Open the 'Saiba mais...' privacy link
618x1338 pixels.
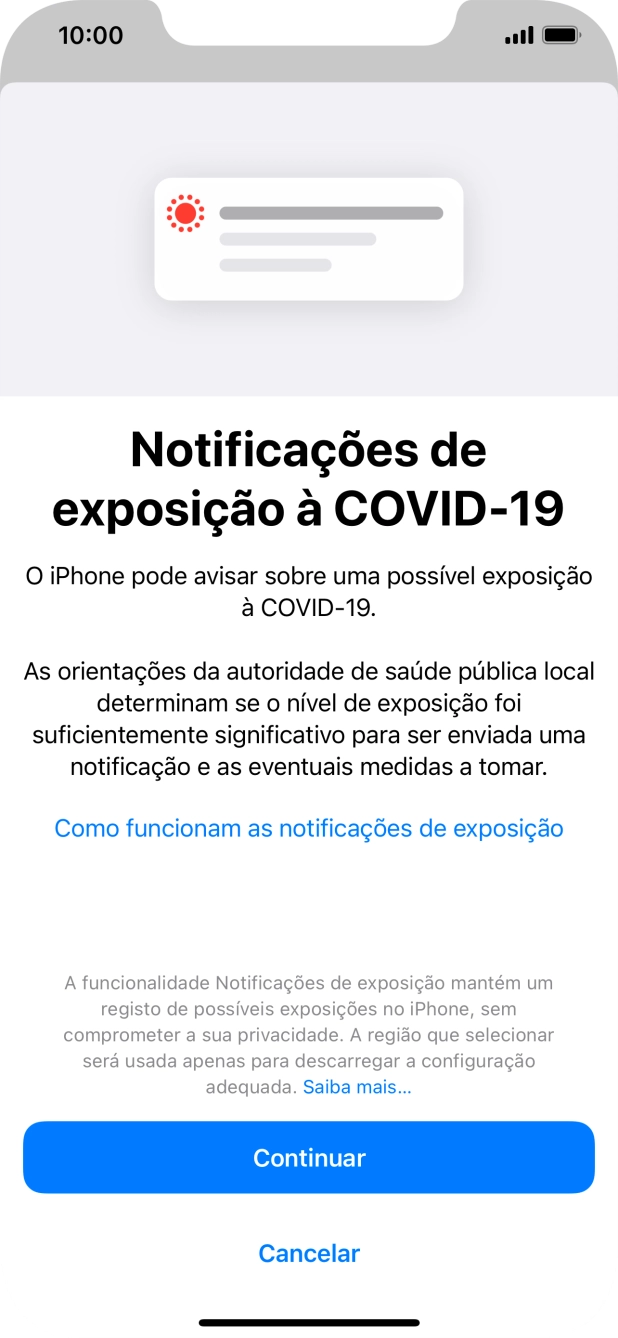pyautogui.click(x=357, y=1087)
